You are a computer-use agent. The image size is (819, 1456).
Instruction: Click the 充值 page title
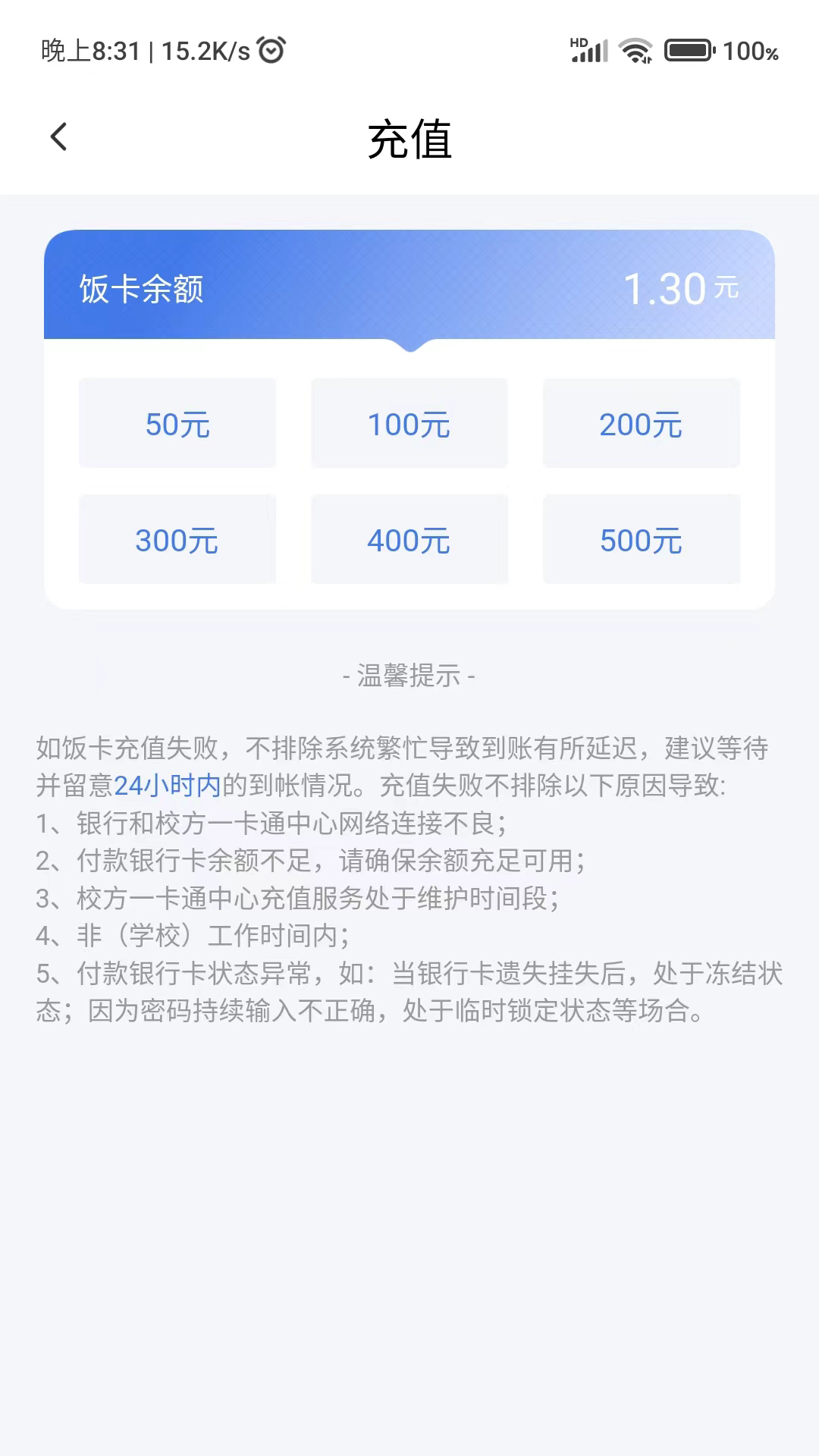click(409, 140)
